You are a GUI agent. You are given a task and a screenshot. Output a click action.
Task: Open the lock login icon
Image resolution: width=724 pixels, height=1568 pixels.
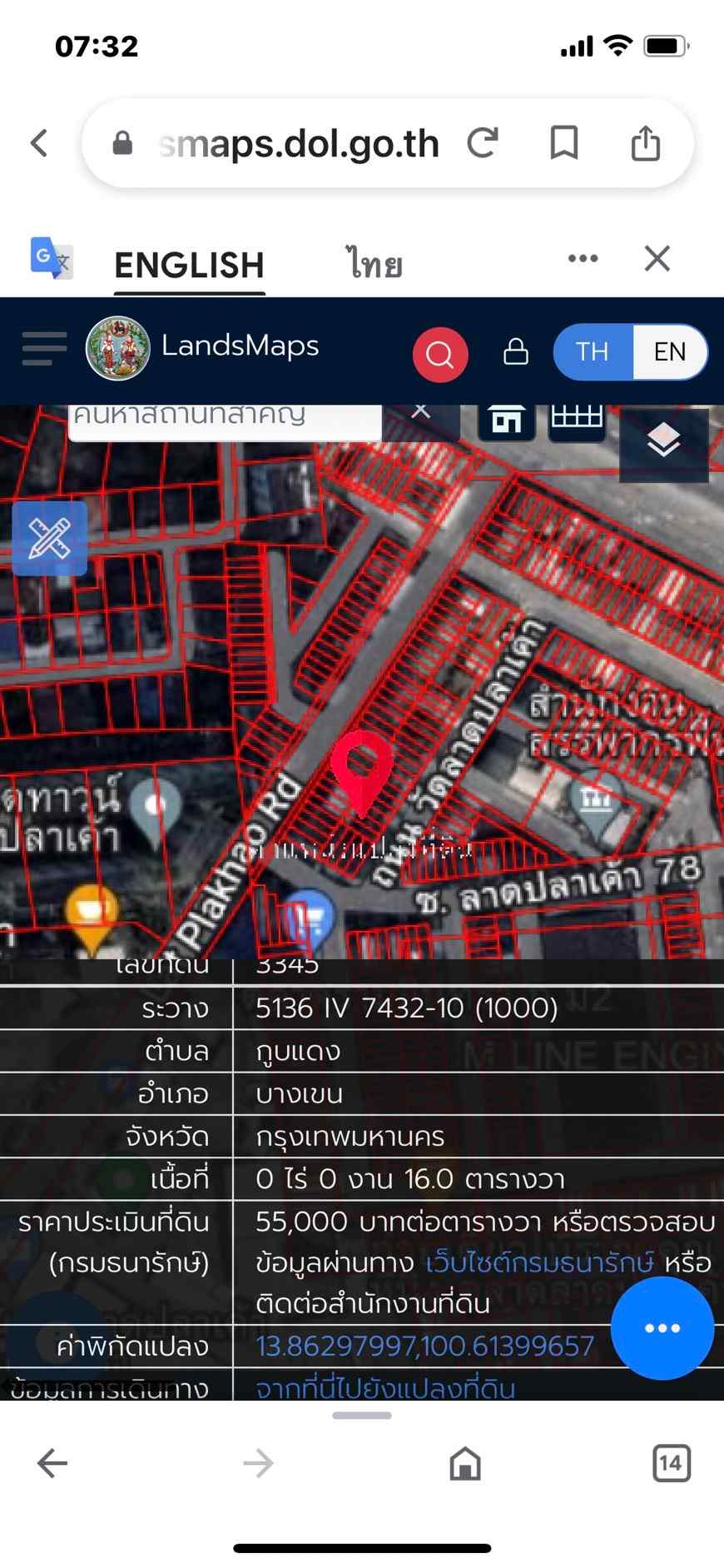tap(516, 351)
